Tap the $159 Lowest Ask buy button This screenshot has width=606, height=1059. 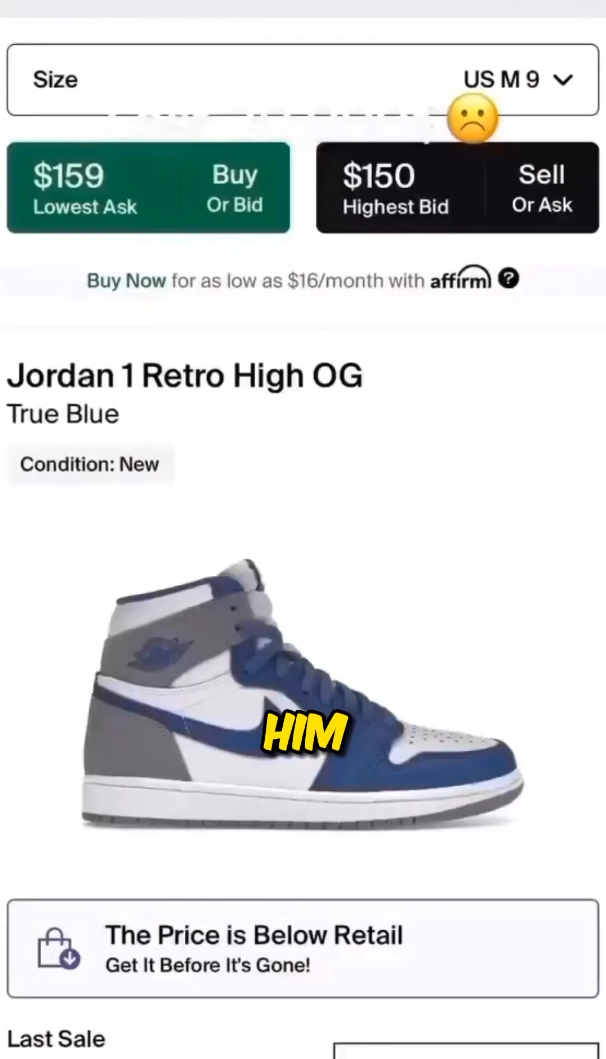coord(149,188)
